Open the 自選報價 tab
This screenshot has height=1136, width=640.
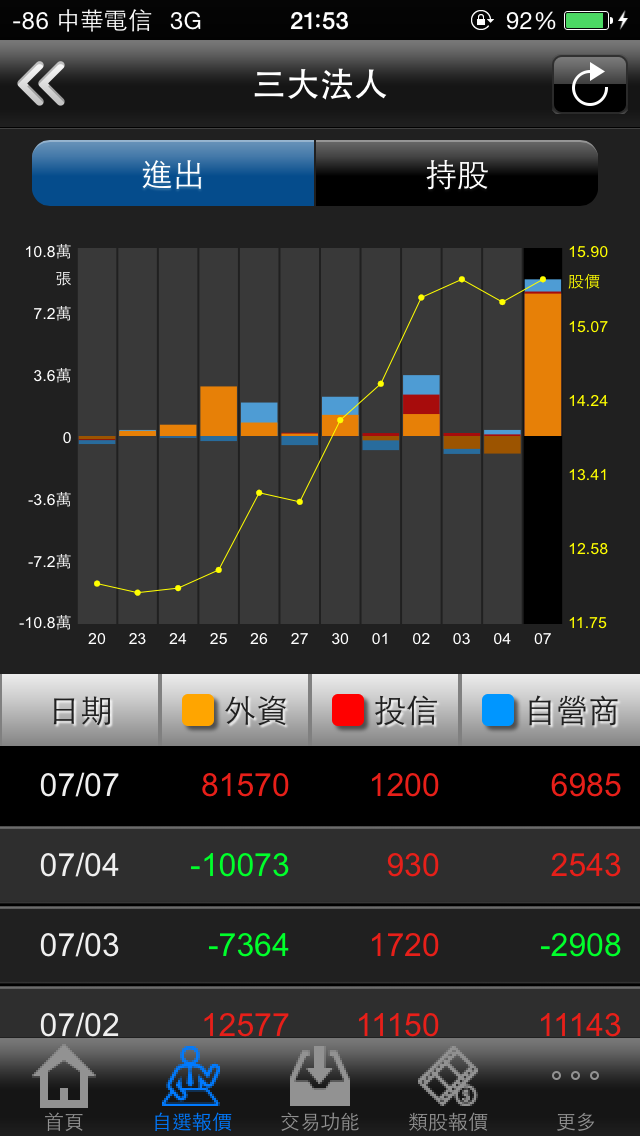[x=192, y=1089]
